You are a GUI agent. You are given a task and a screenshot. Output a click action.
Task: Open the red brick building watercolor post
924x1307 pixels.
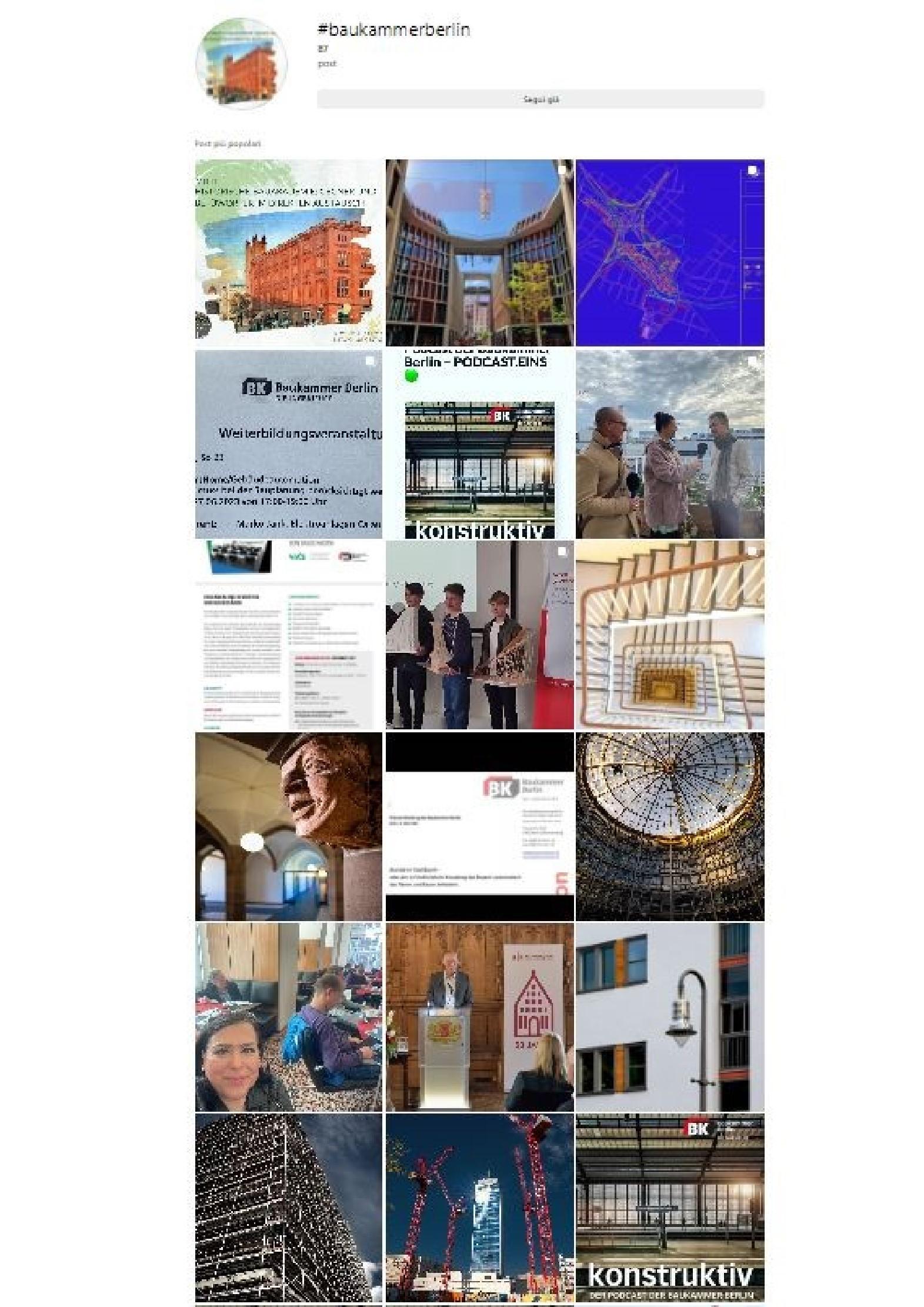(288, 253)
